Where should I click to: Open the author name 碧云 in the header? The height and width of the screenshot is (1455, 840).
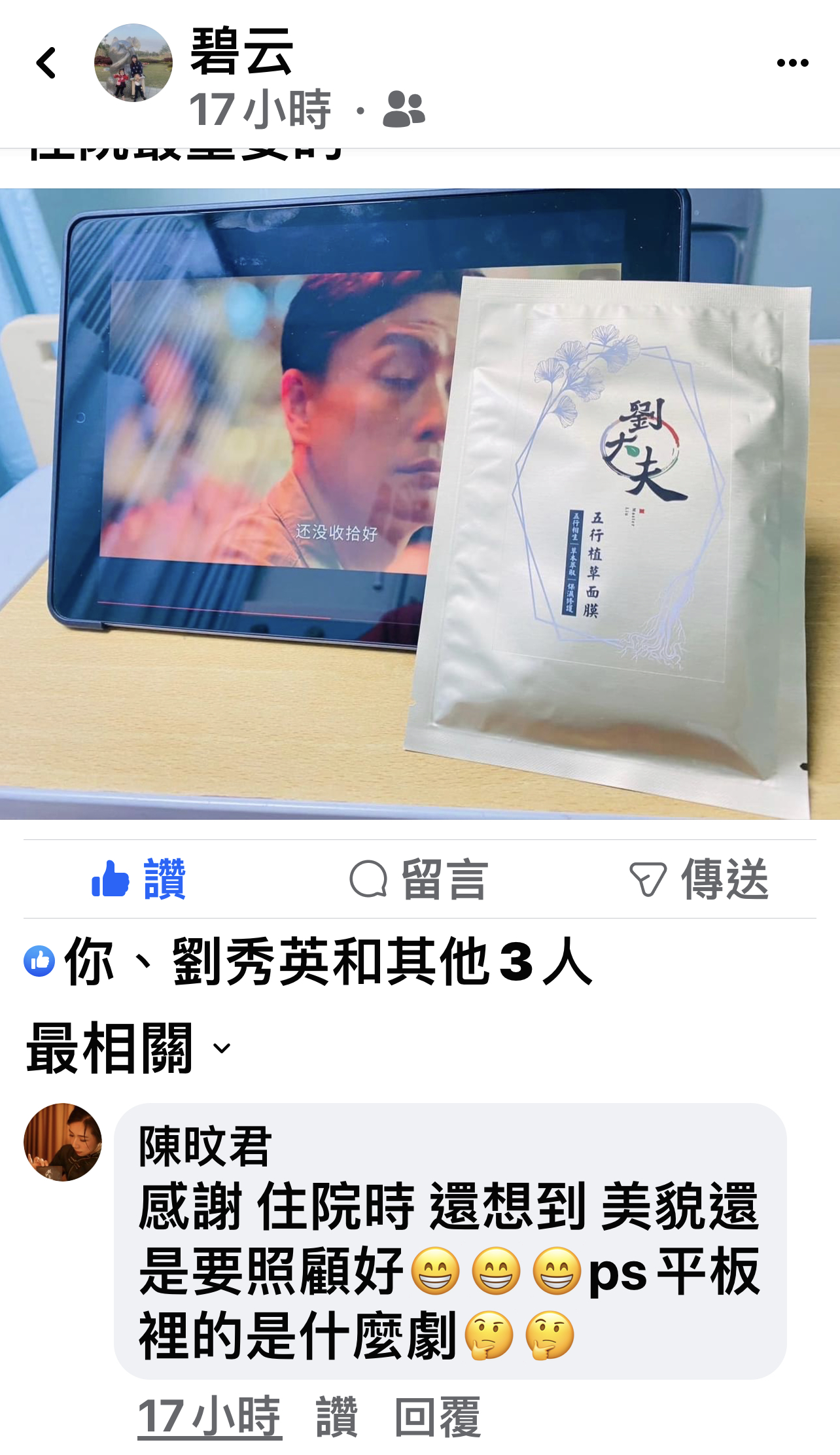point(241,52)
